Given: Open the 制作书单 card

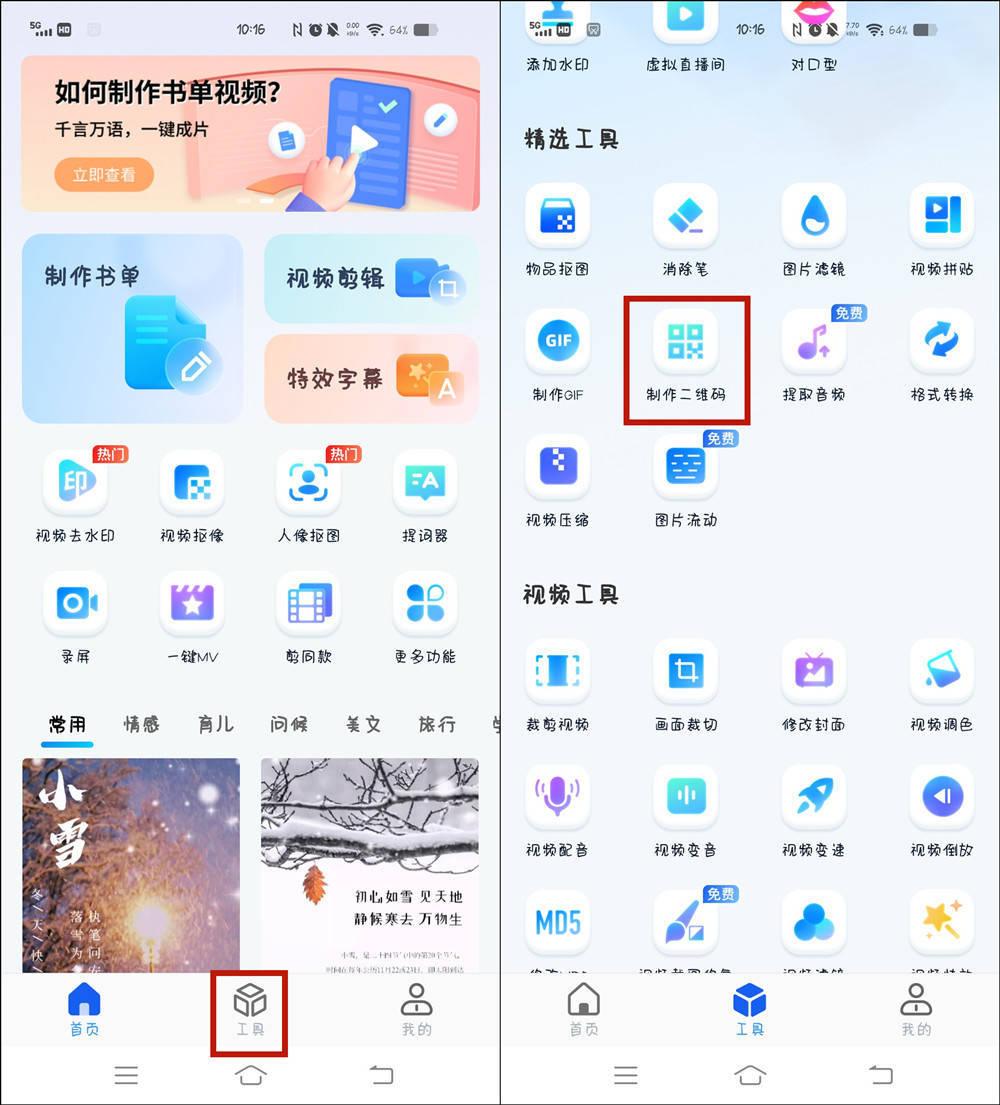Looking at the screenshot, I should (x=132, y=328).
